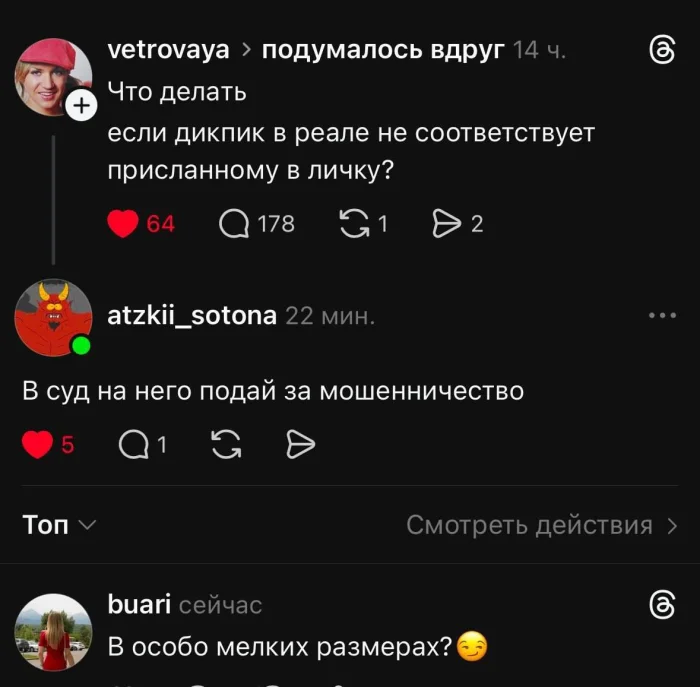
Task: Share vetrovaya's post
Action: click(x=446, y=224)
